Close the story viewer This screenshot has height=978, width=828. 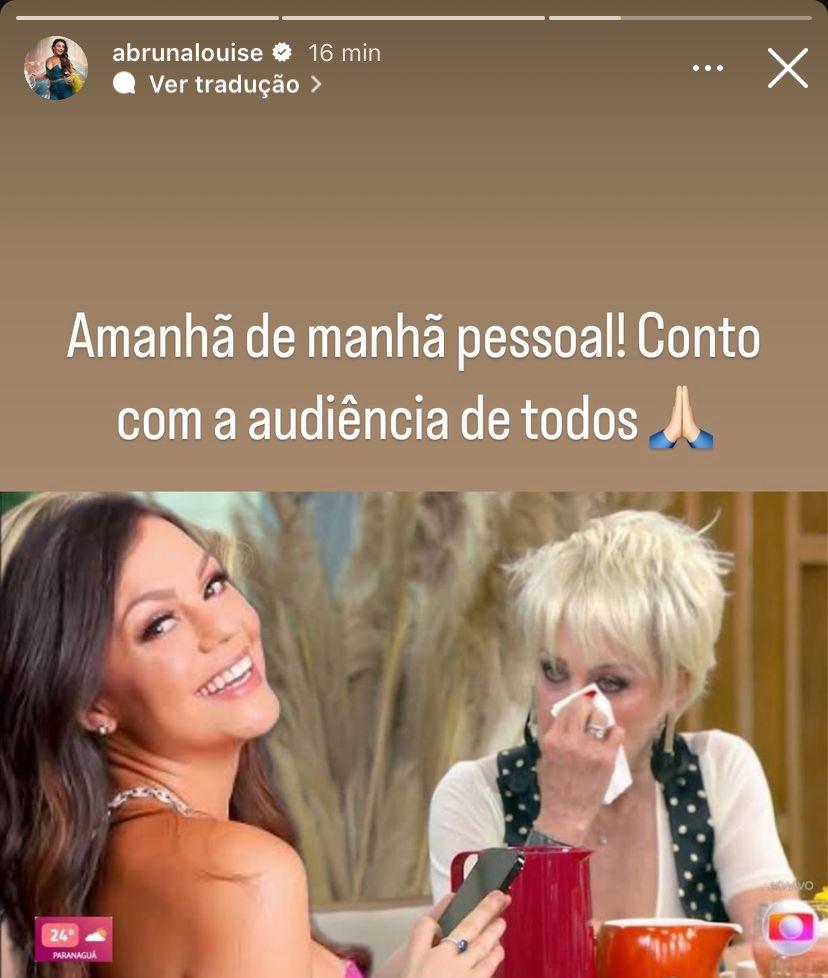pyautogui.click(x=787, y=68)
